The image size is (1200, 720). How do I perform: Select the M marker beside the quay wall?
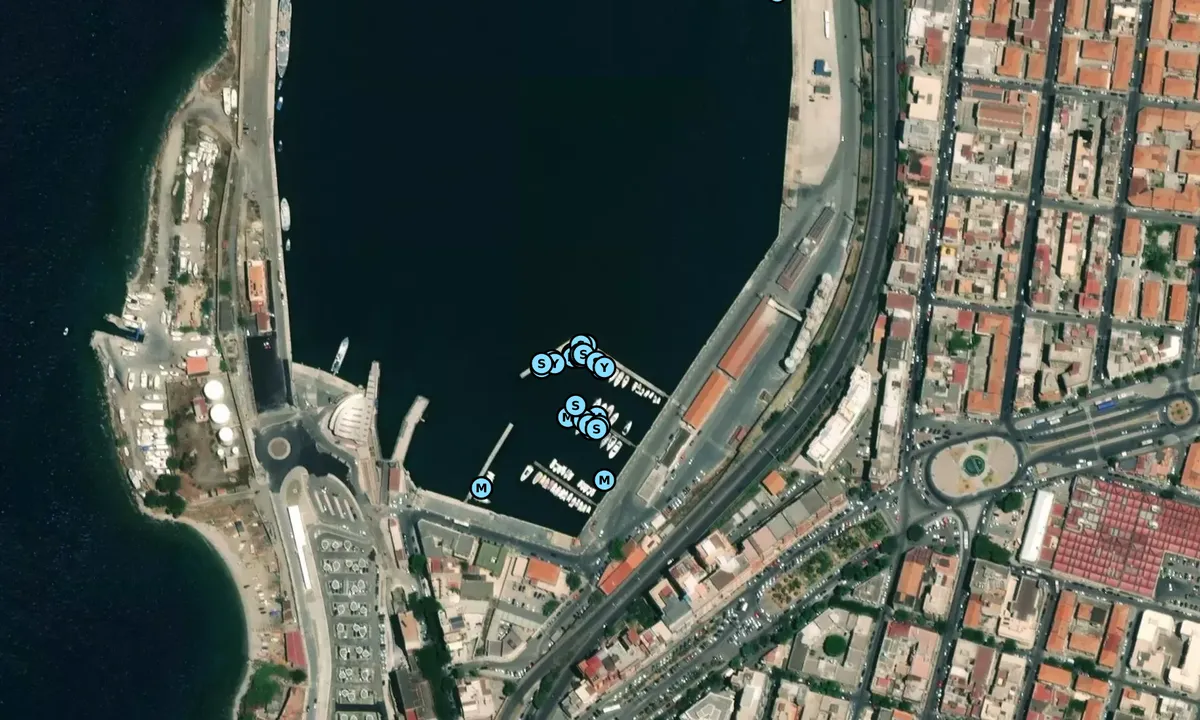pos(603,480)
